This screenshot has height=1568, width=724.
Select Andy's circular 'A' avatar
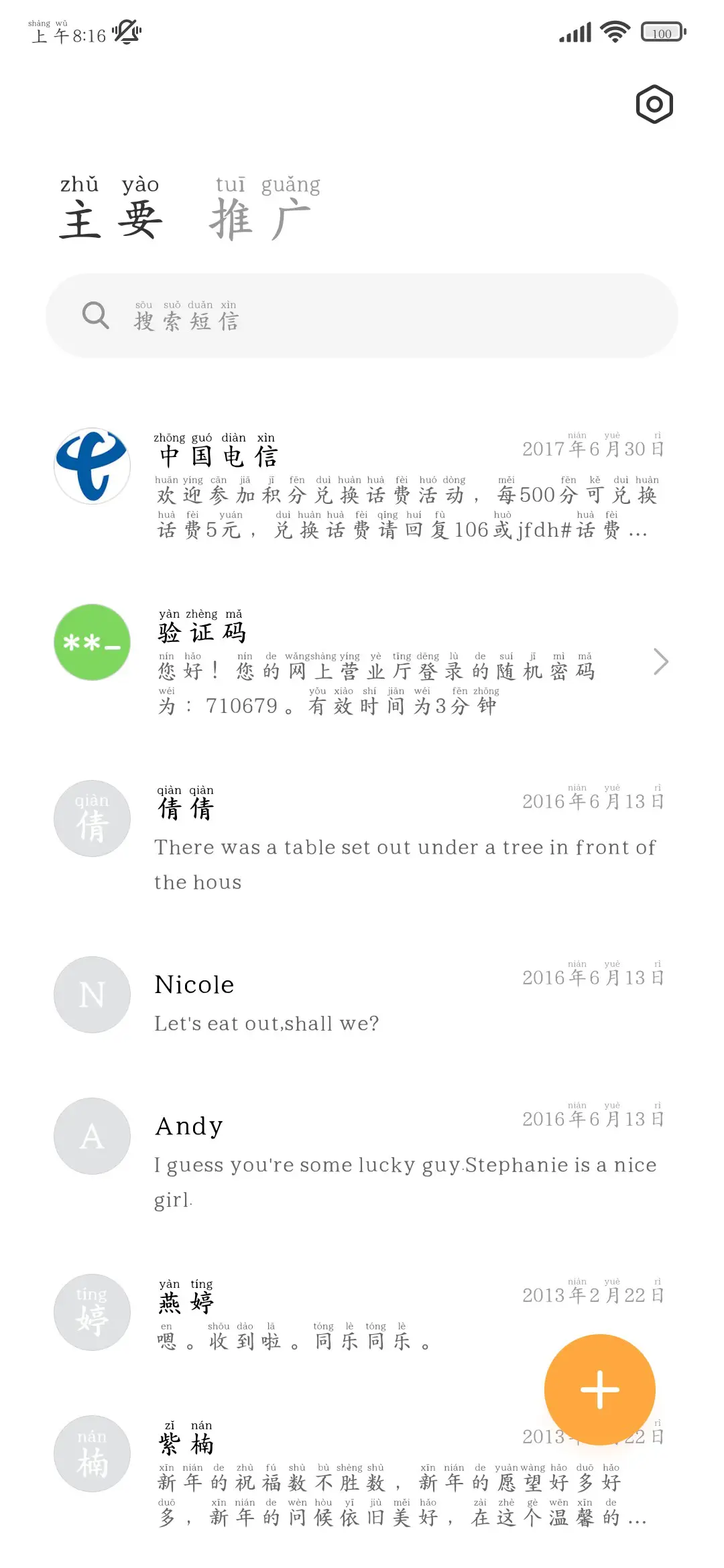pos(92,1136)
